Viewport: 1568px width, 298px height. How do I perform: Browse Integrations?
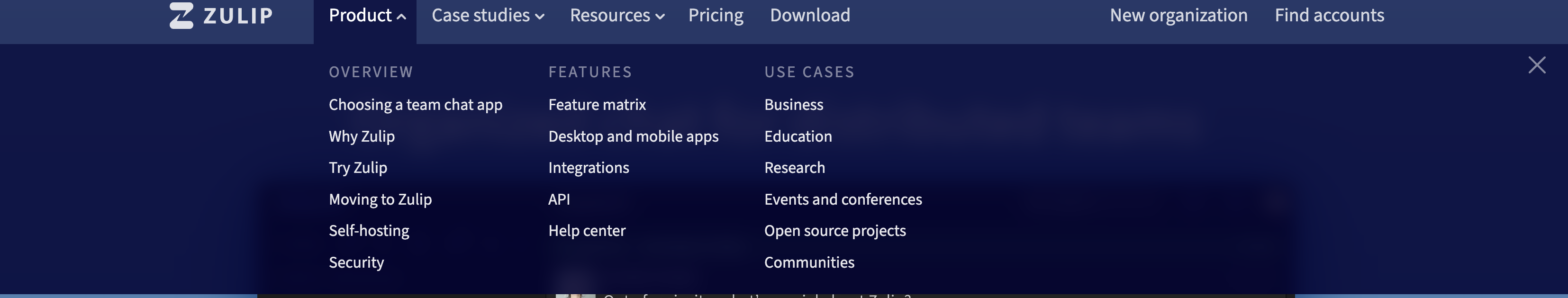coord(588,168)
